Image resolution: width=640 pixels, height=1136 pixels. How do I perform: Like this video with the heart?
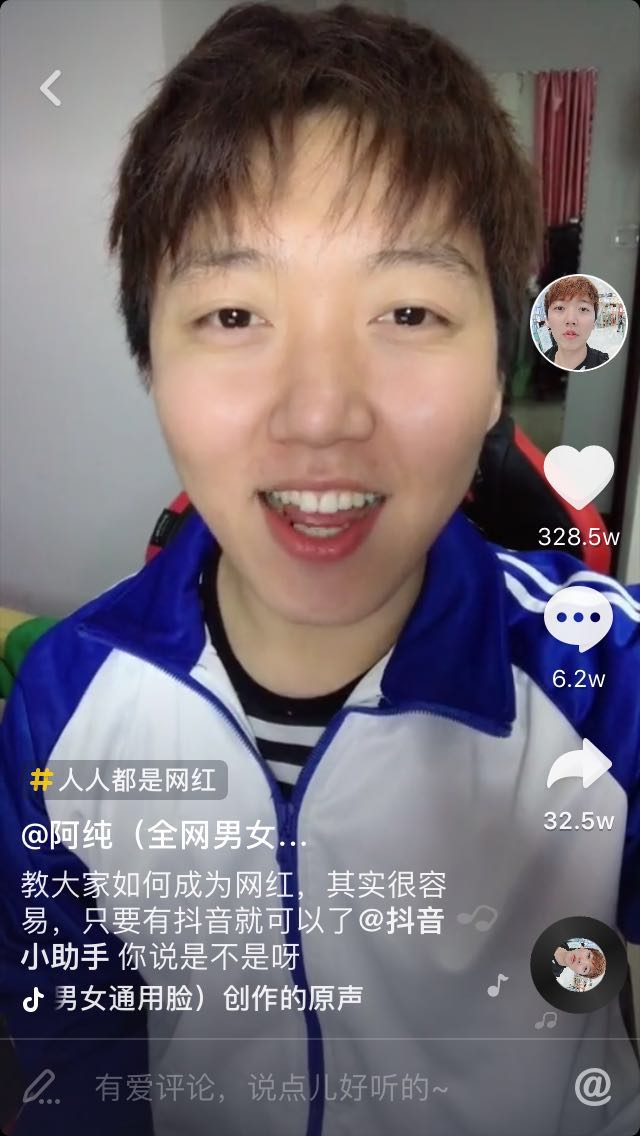[x=578, y=477]
